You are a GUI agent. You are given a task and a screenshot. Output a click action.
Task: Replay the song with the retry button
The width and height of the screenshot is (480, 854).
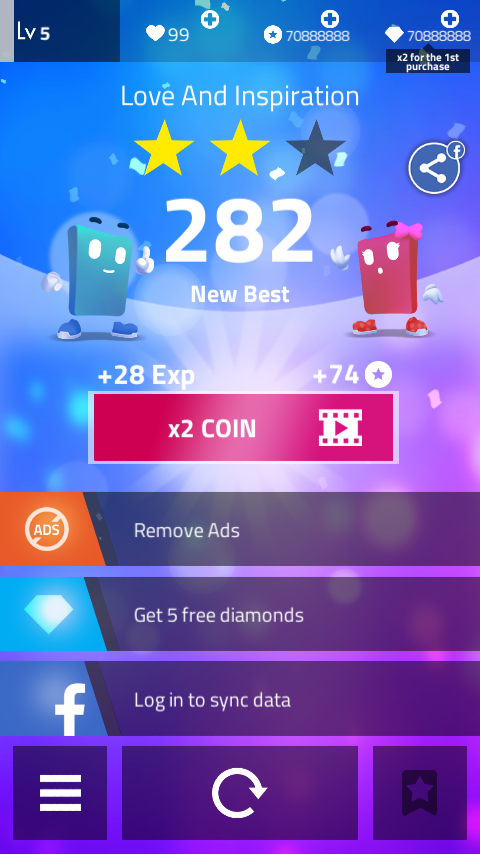(x=240, y=793)
